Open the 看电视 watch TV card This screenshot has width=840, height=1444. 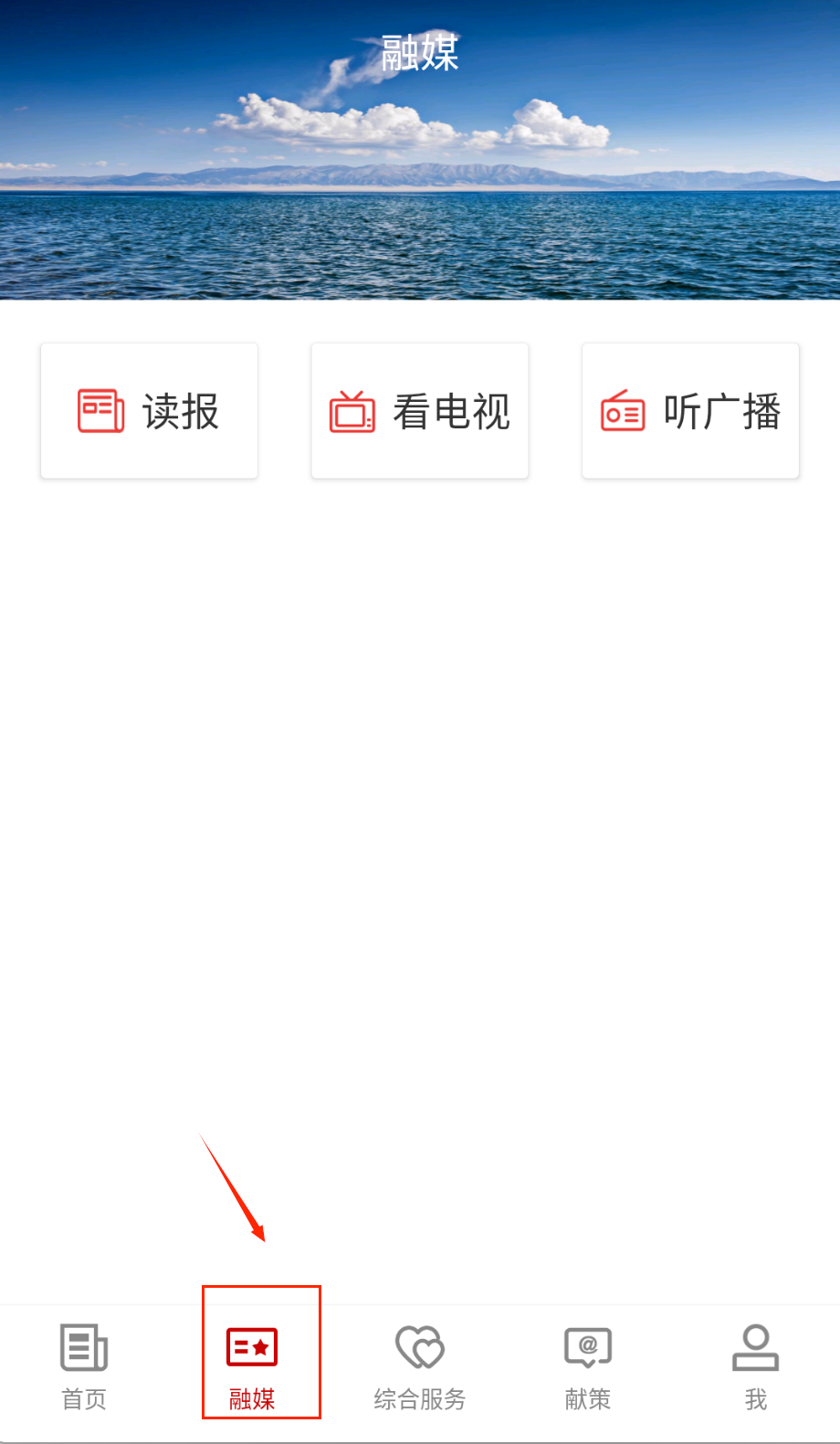coord(420,411)
